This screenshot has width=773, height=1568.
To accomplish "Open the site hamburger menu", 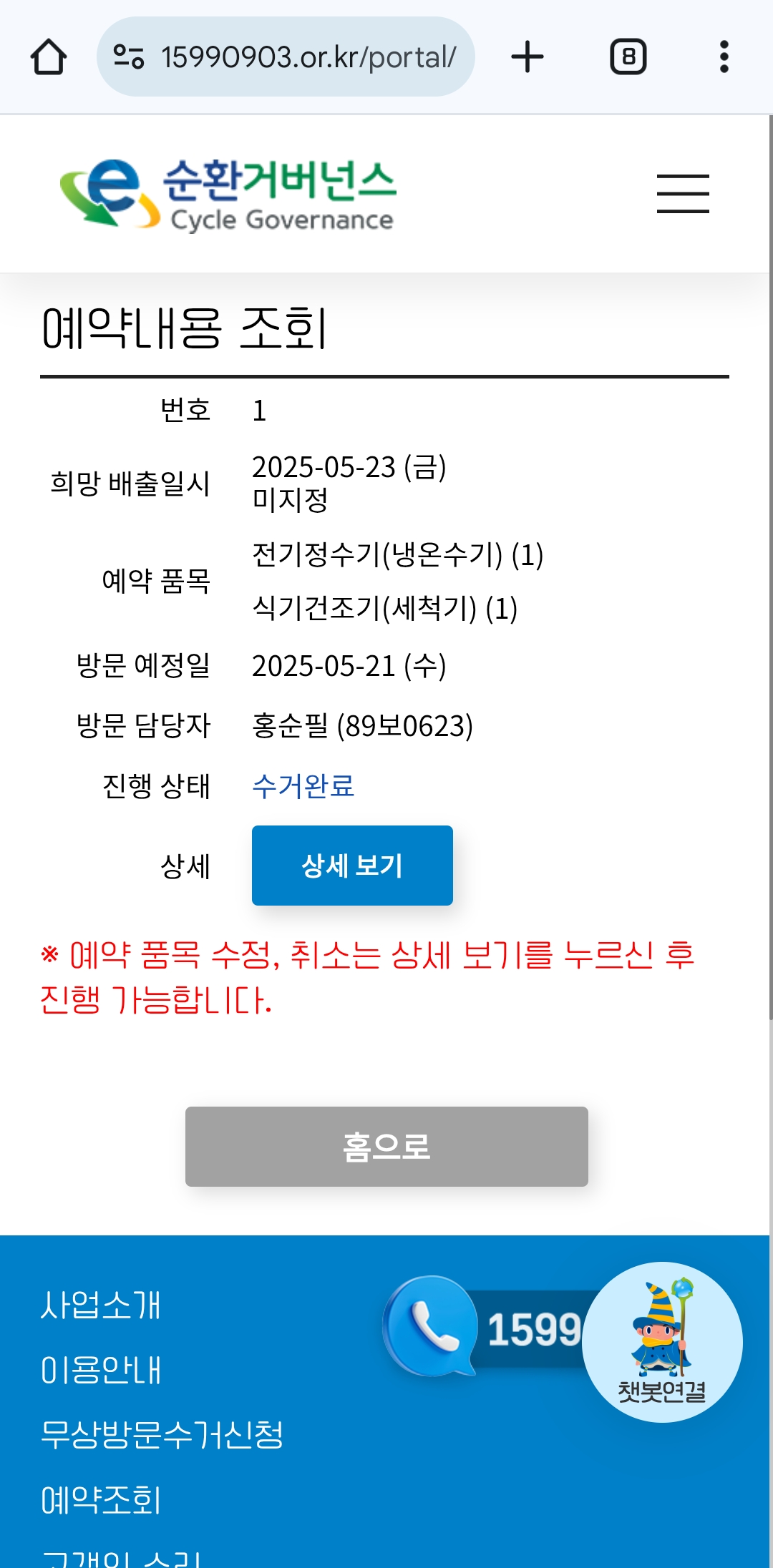I will [x=683, y=194].
